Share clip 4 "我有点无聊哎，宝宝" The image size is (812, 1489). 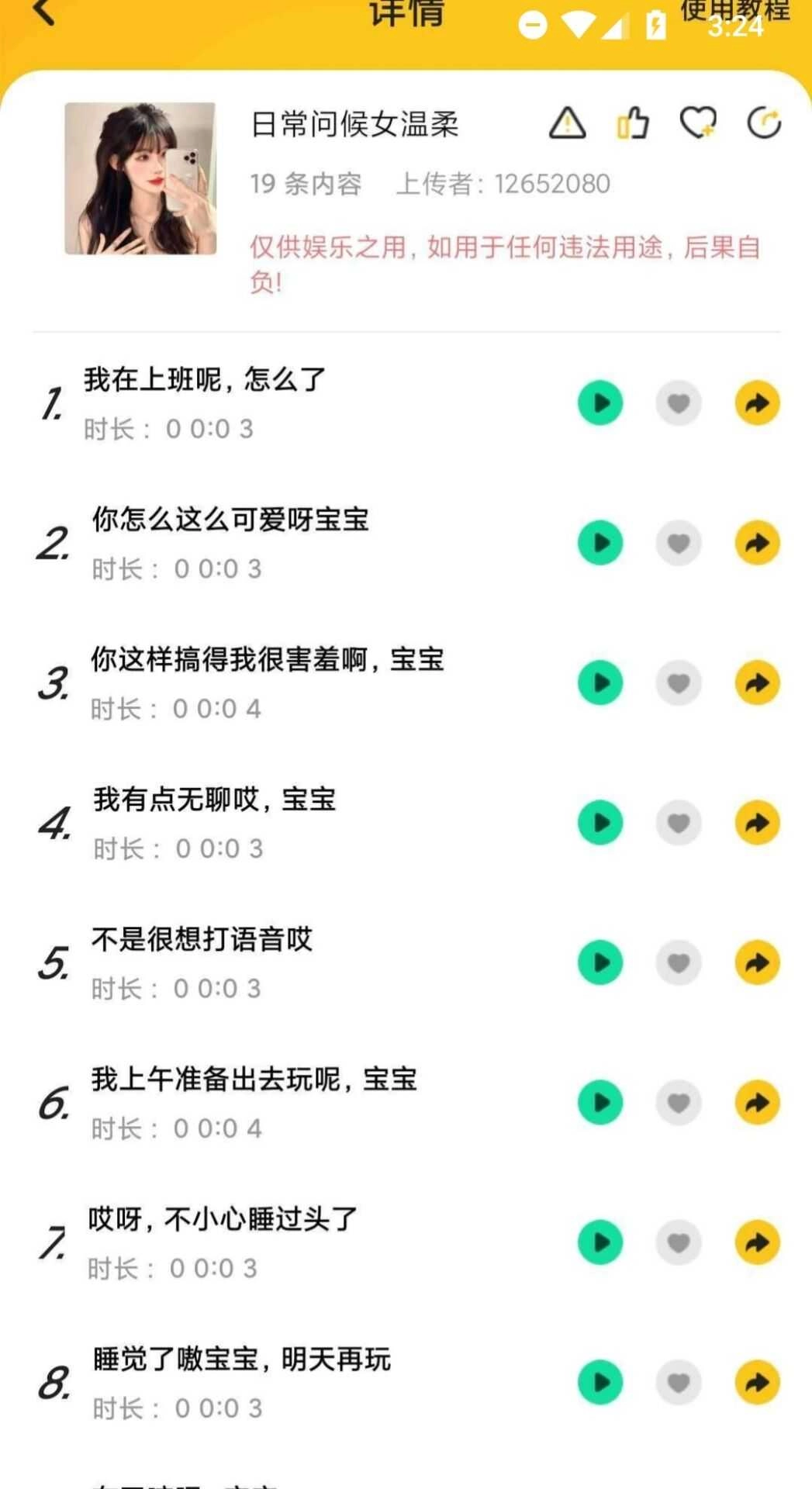pos(756,823)
